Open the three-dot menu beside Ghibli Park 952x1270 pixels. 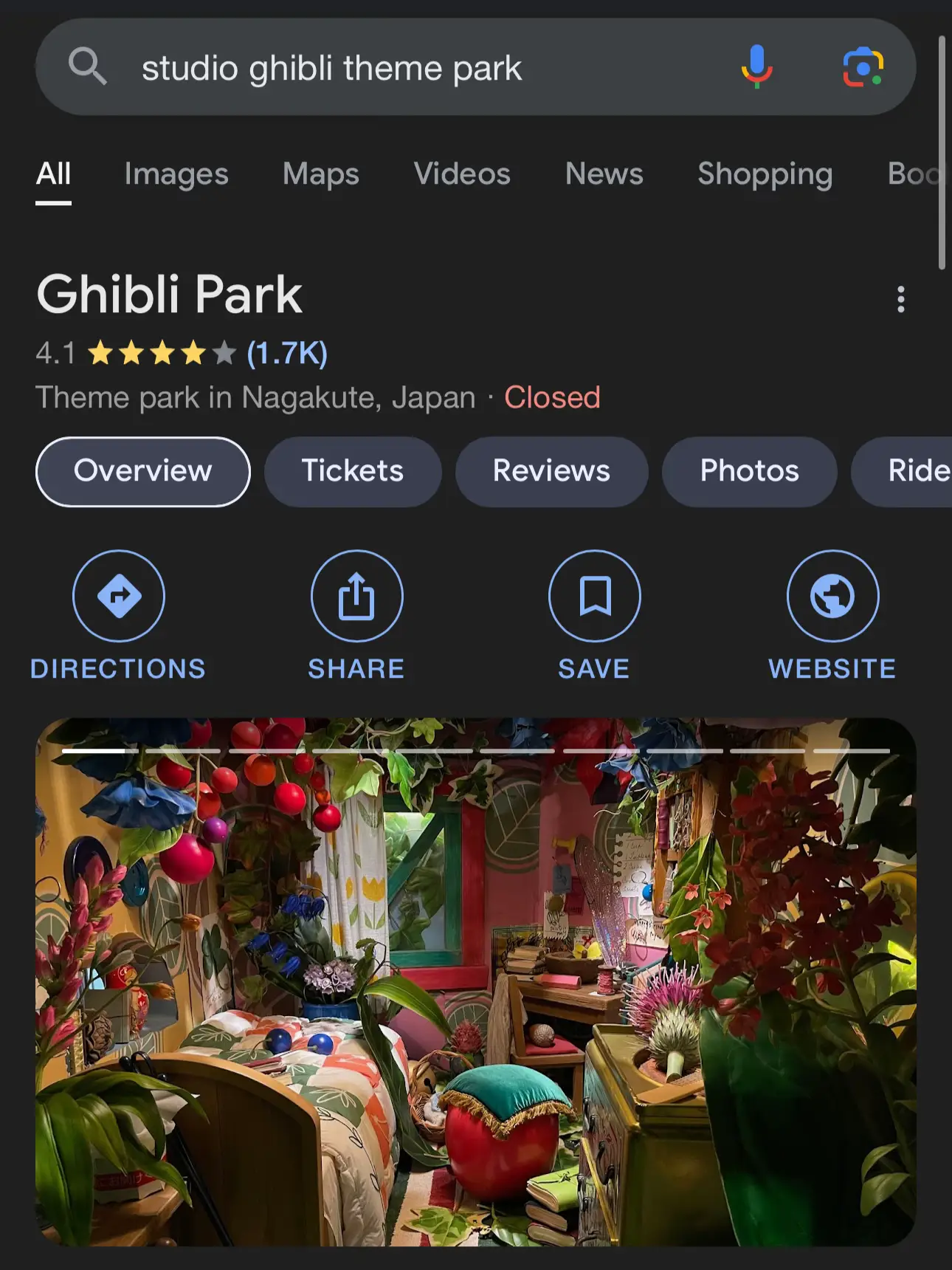(x=900, y=299)
